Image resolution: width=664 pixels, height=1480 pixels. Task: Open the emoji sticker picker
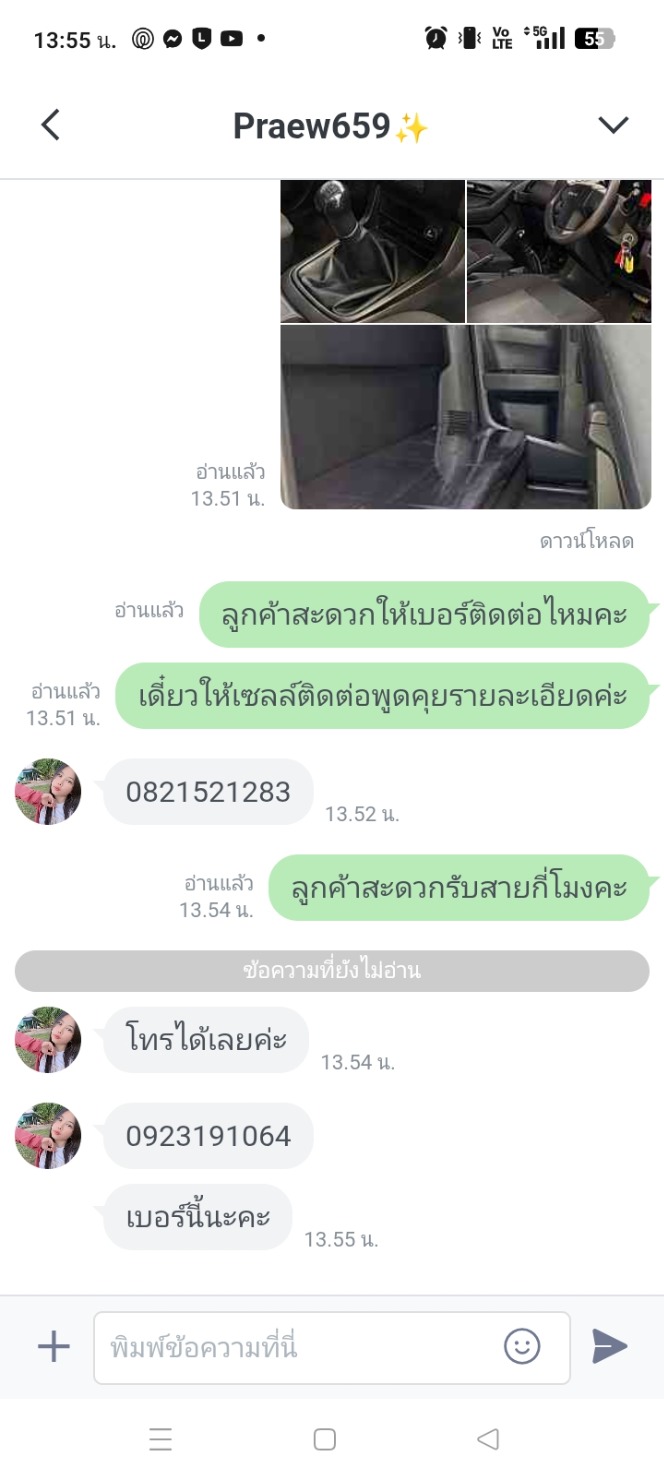click(522, 1346)
